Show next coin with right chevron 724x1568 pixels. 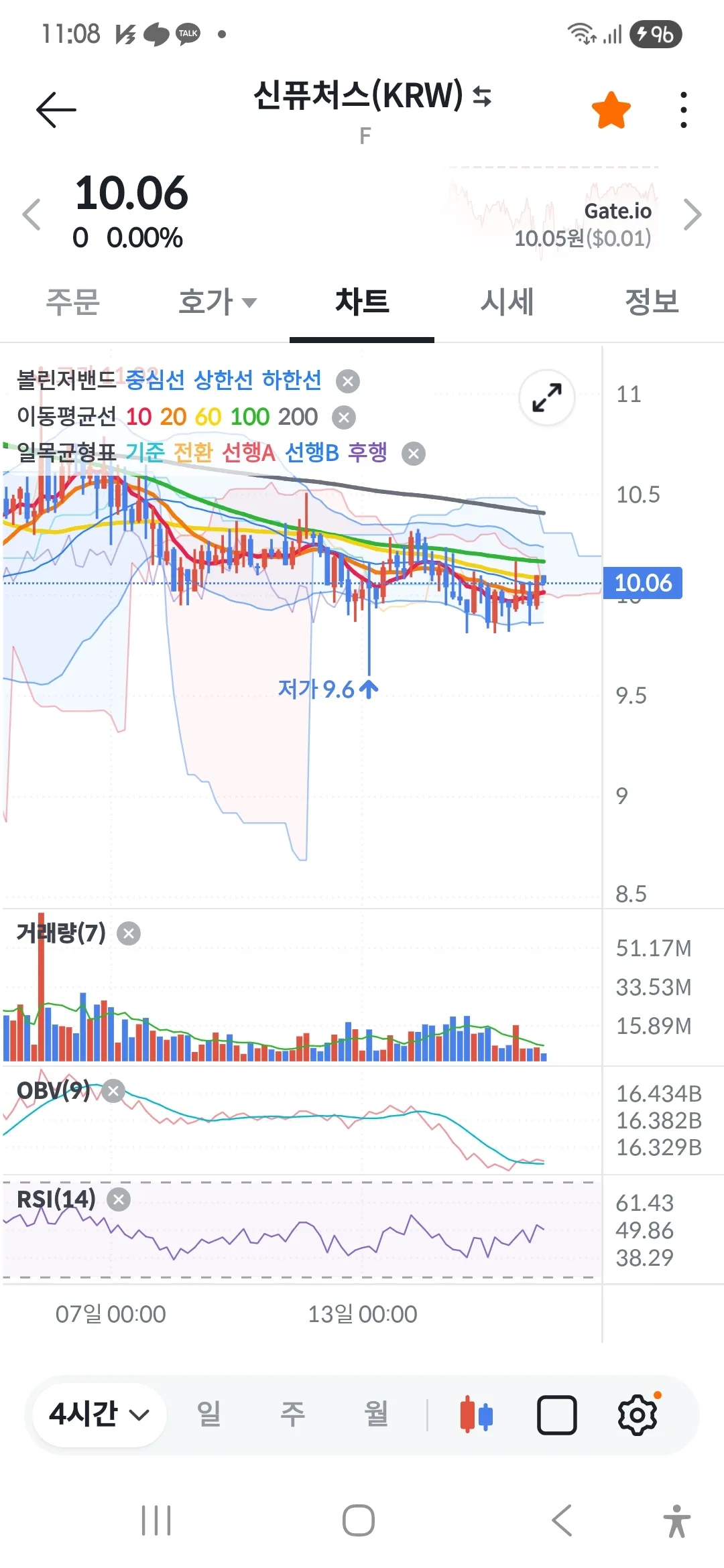click(692, 214)
